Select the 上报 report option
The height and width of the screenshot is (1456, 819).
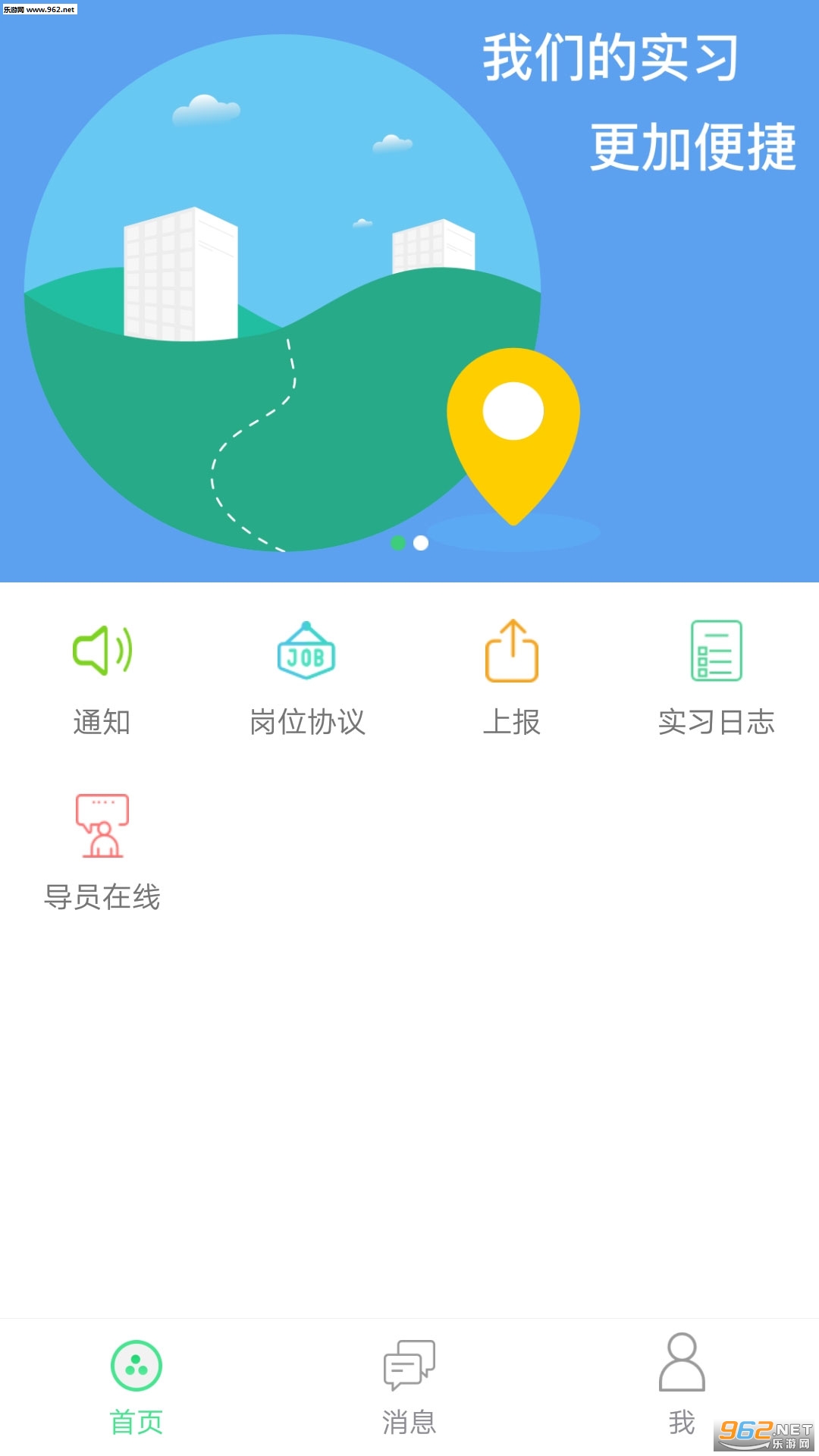[x=512, y=677]
